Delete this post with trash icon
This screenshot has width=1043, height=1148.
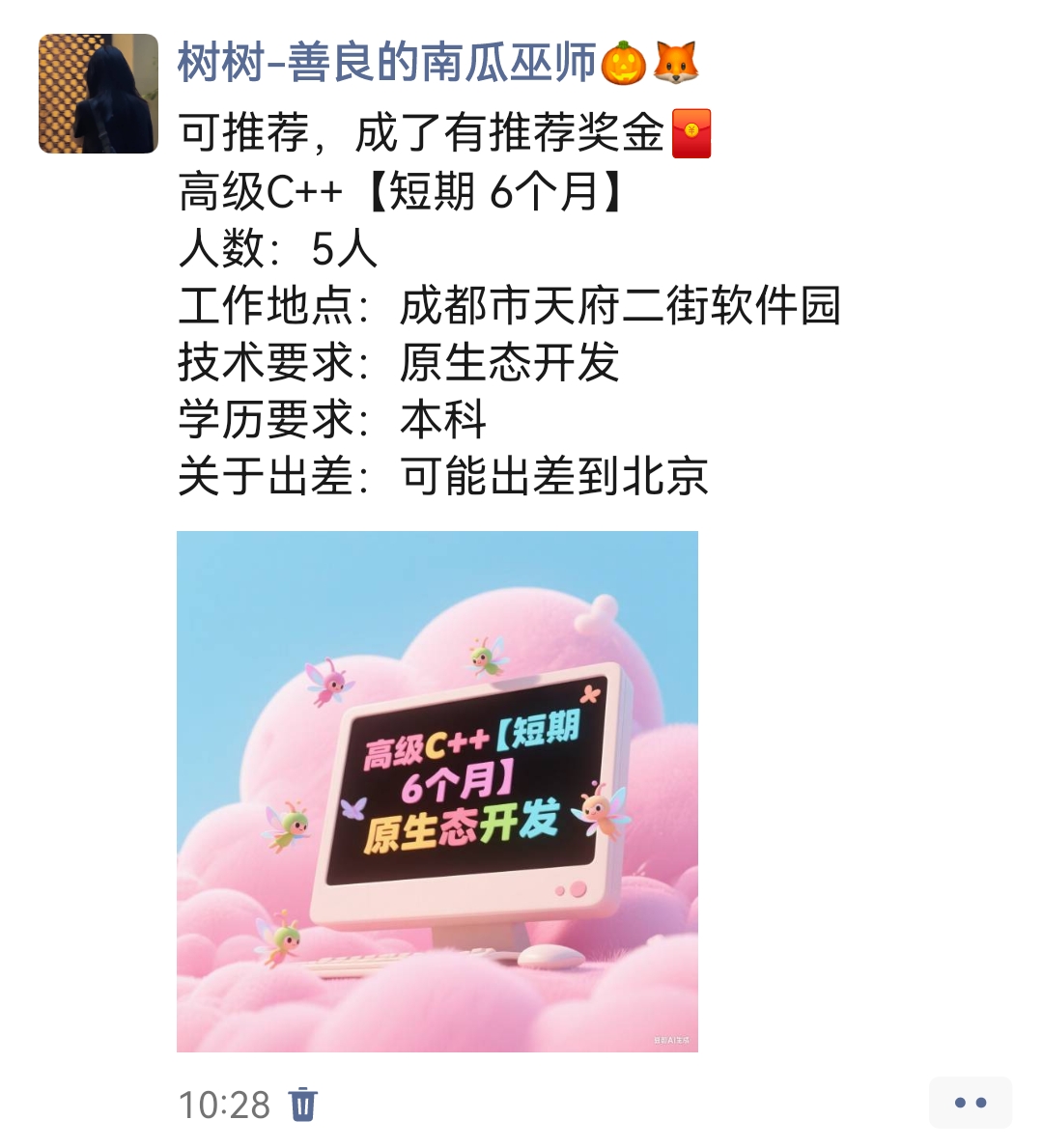[303, 1104]
